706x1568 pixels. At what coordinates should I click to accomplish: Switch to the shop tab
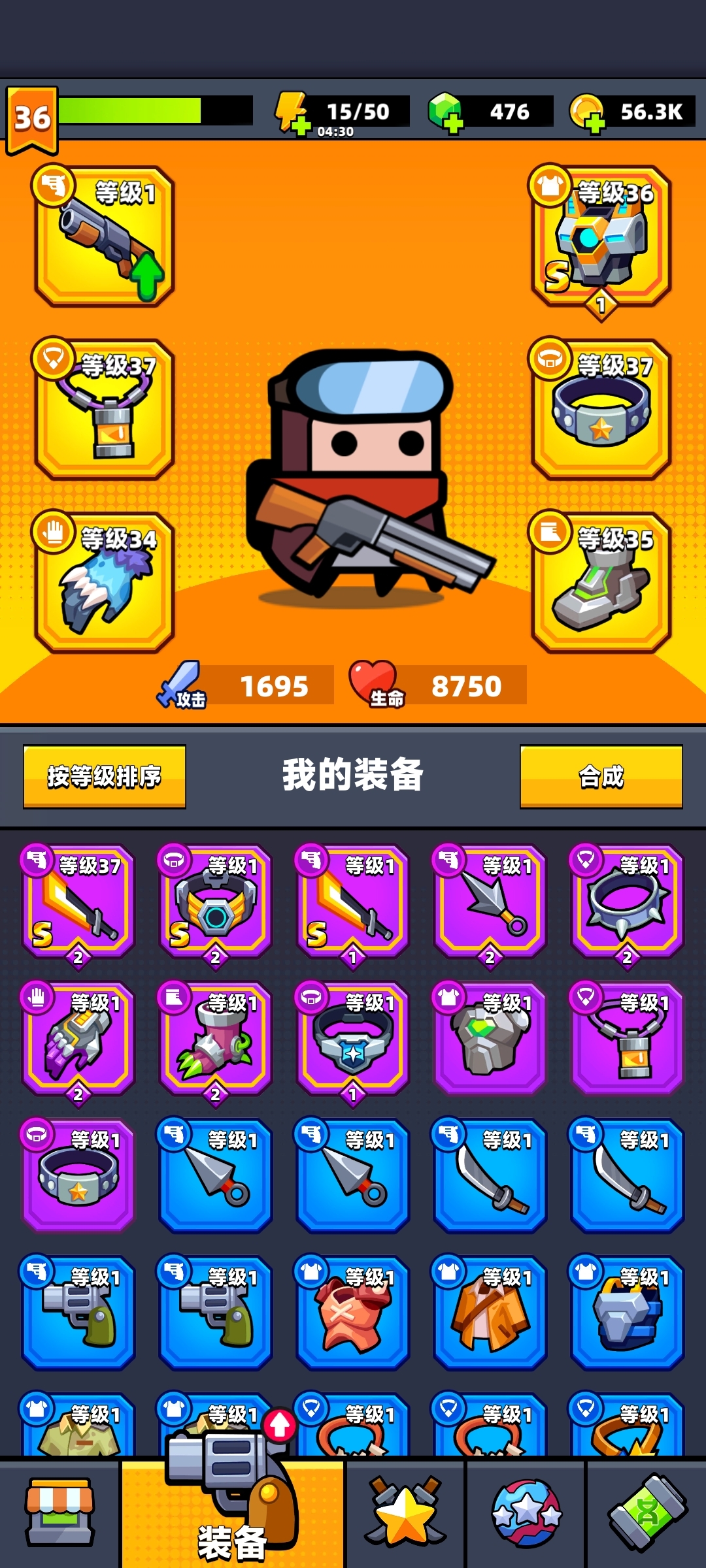tap(59, 1512)
